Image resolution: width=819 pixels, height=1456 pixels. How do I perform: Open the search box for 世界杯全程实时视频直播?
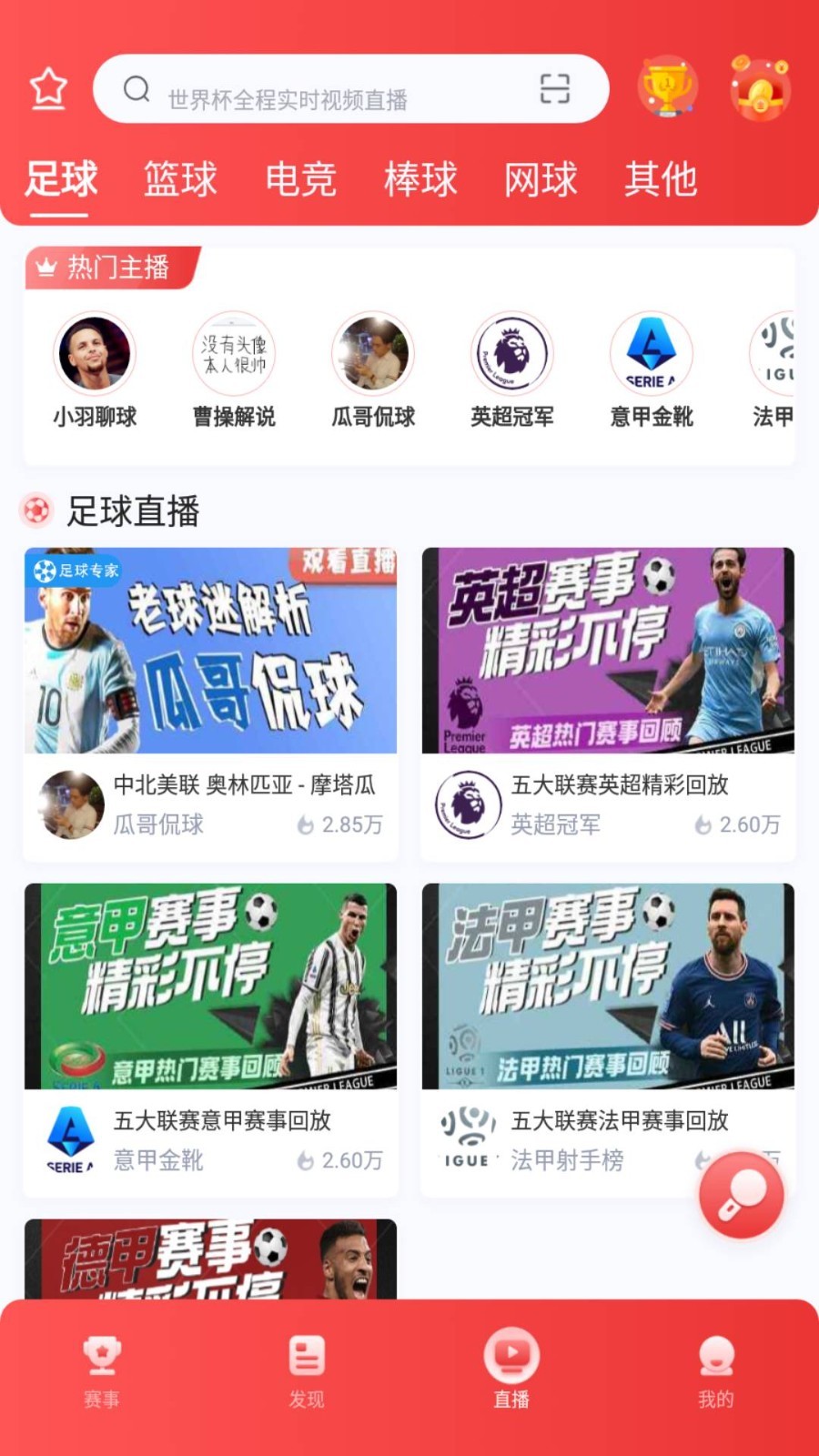pyautogui.click(x=350, y=89)
